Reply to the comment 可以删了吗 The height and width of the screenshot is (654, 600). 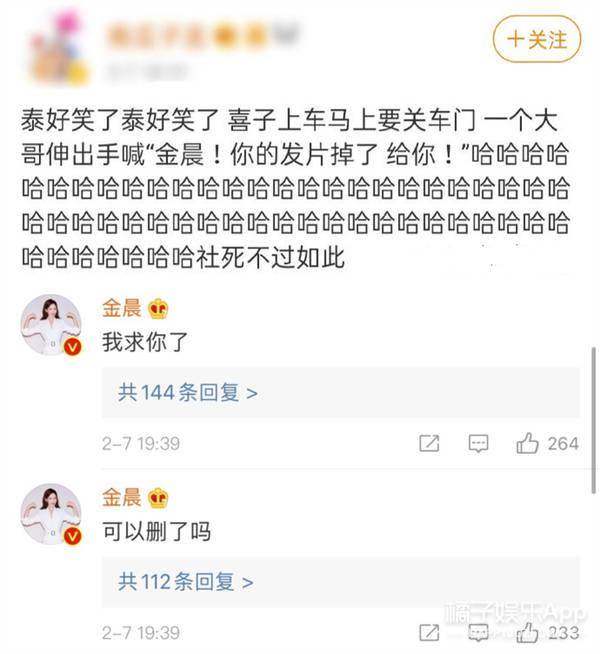tap(479, 632)
